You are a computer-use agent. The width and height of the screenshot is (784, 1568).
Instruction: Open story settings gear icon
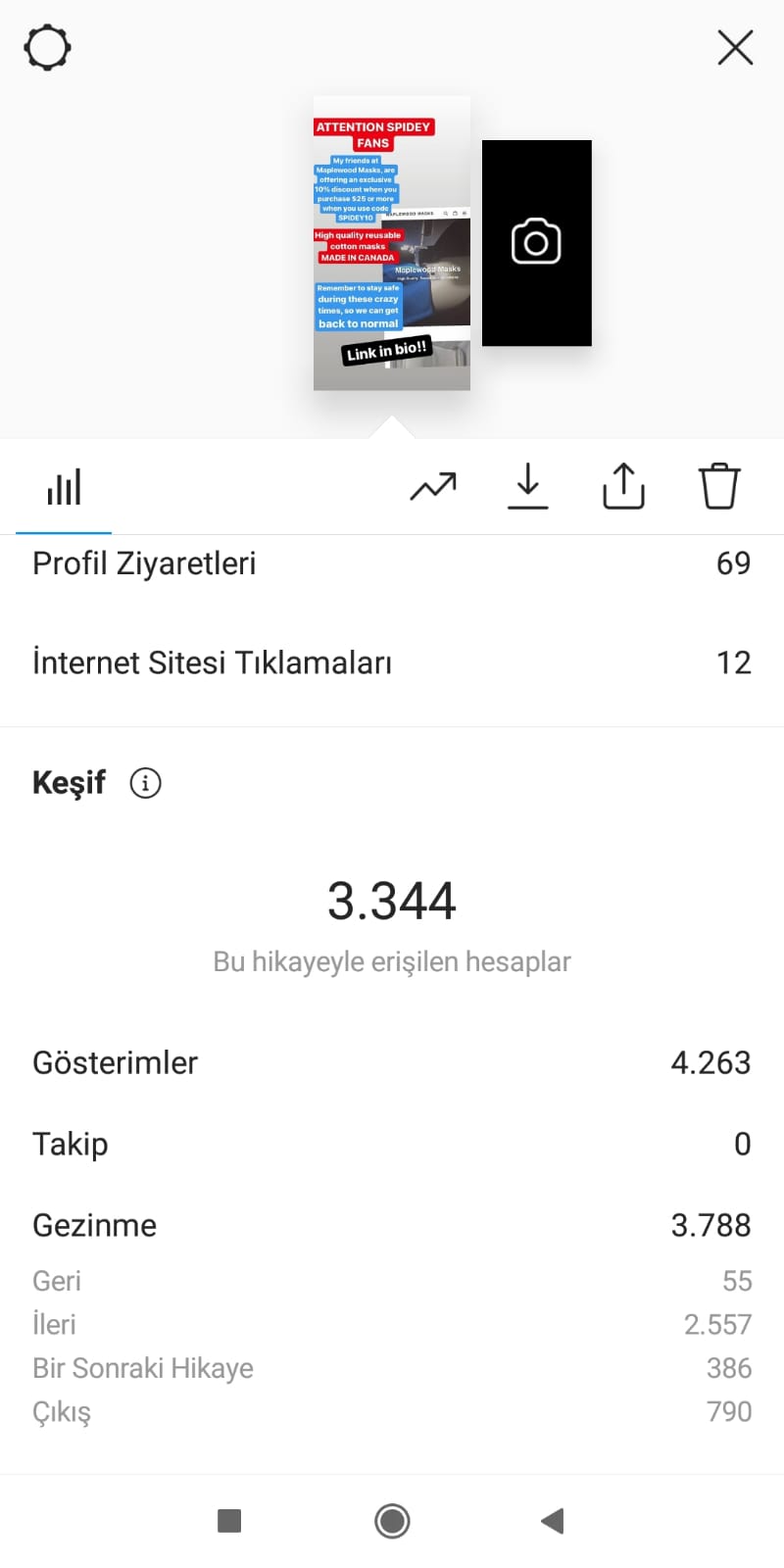click(47, 47)
